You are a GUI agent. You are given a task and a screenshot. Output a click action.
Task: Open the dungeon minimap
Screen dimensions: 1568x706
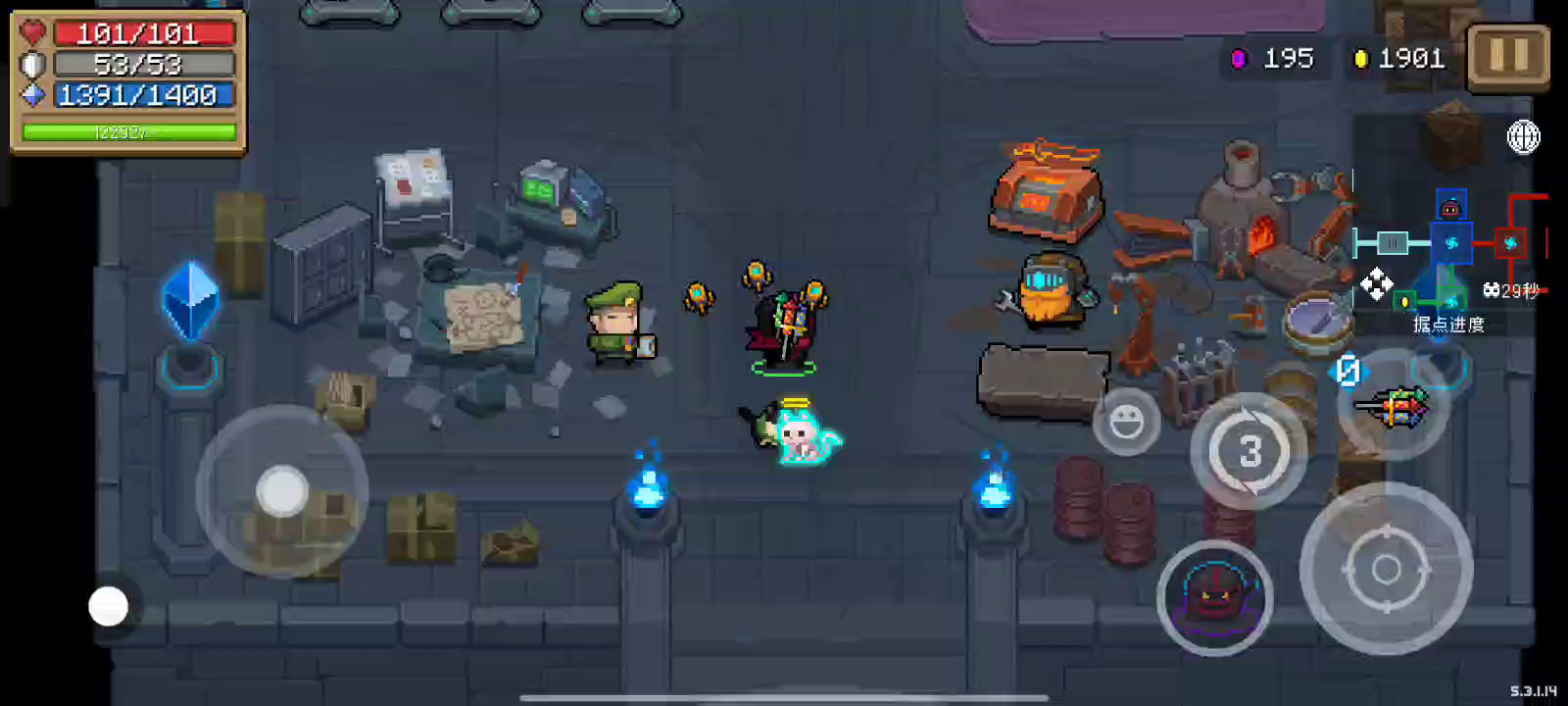click(1448, 245)
